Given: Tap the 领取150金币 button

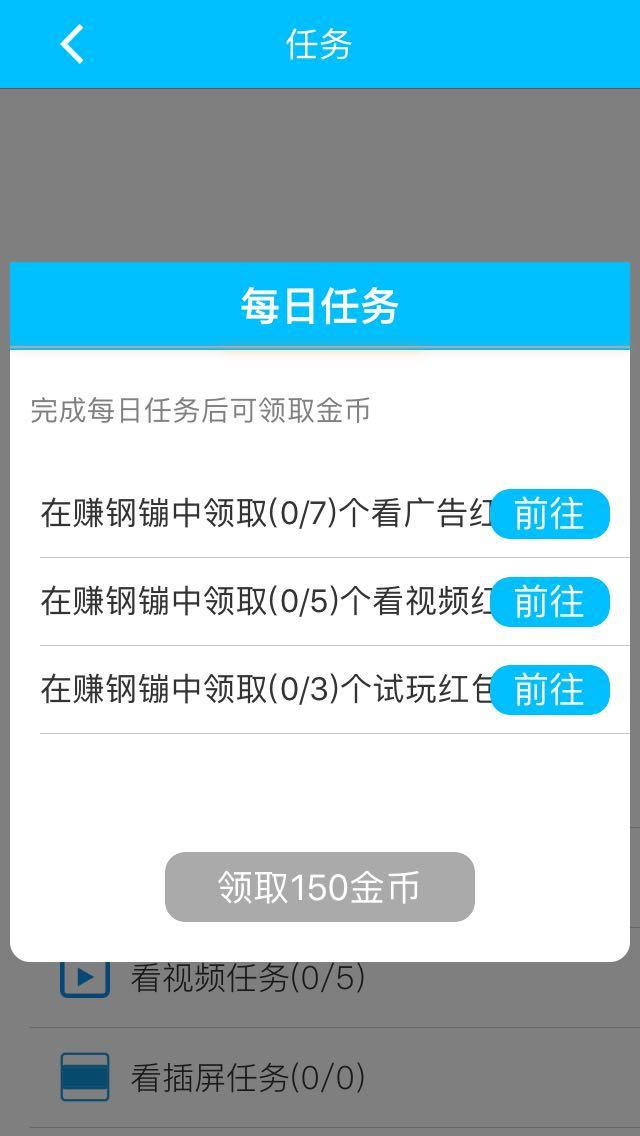Looking at the screenshot, I should [319, 887].
